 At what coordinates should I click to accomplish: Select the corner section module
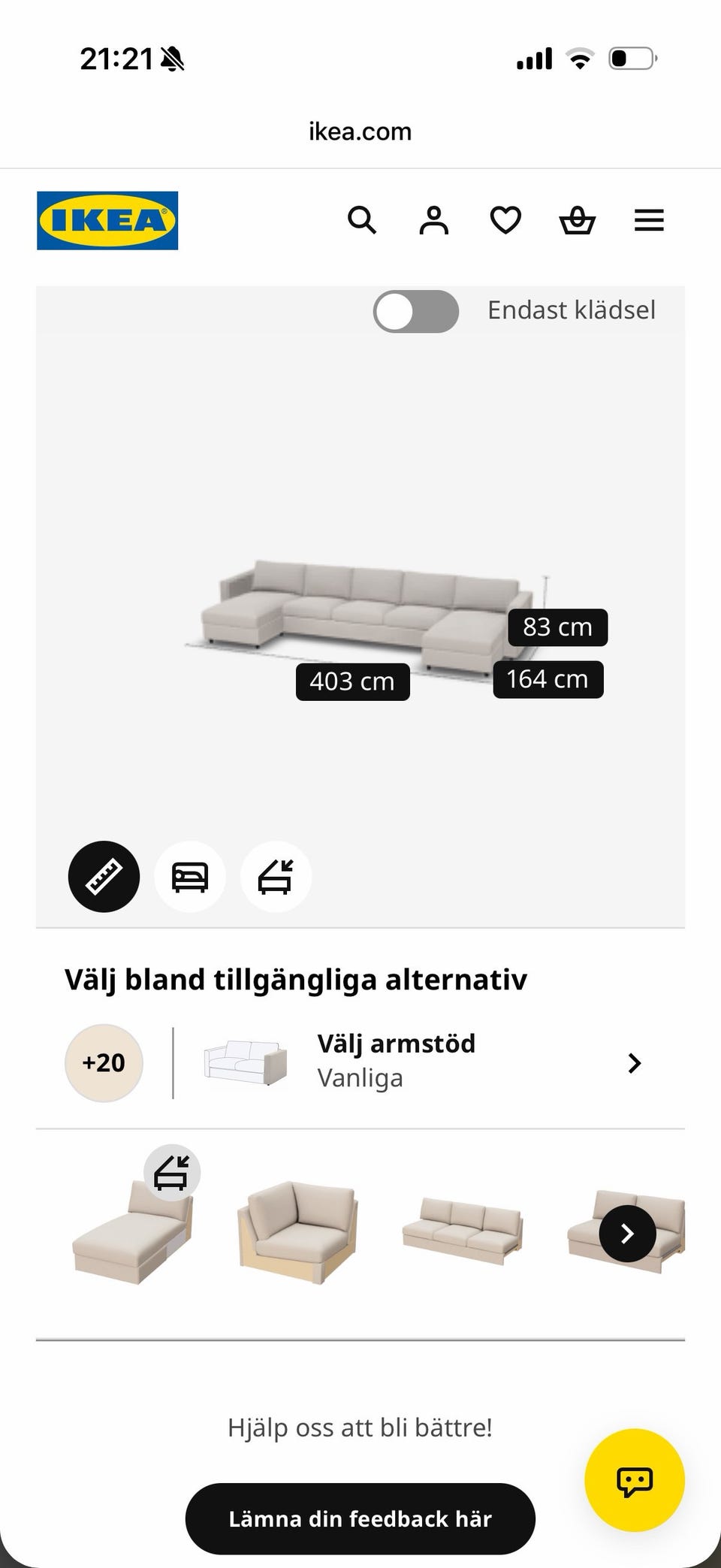click(298, 1232)
